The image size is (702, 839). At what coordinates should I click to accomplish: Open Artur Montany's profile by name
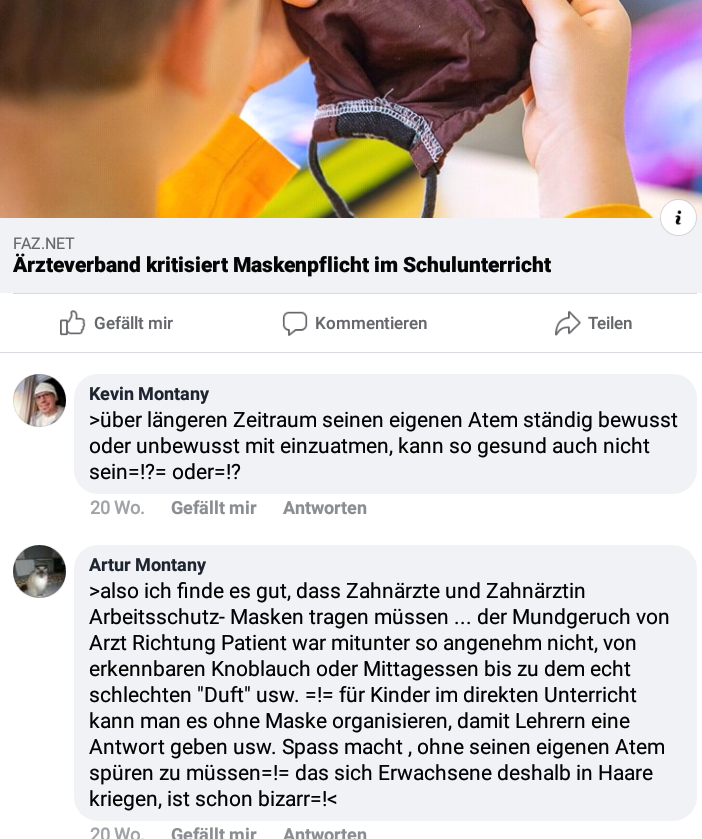tap(147, 565)
